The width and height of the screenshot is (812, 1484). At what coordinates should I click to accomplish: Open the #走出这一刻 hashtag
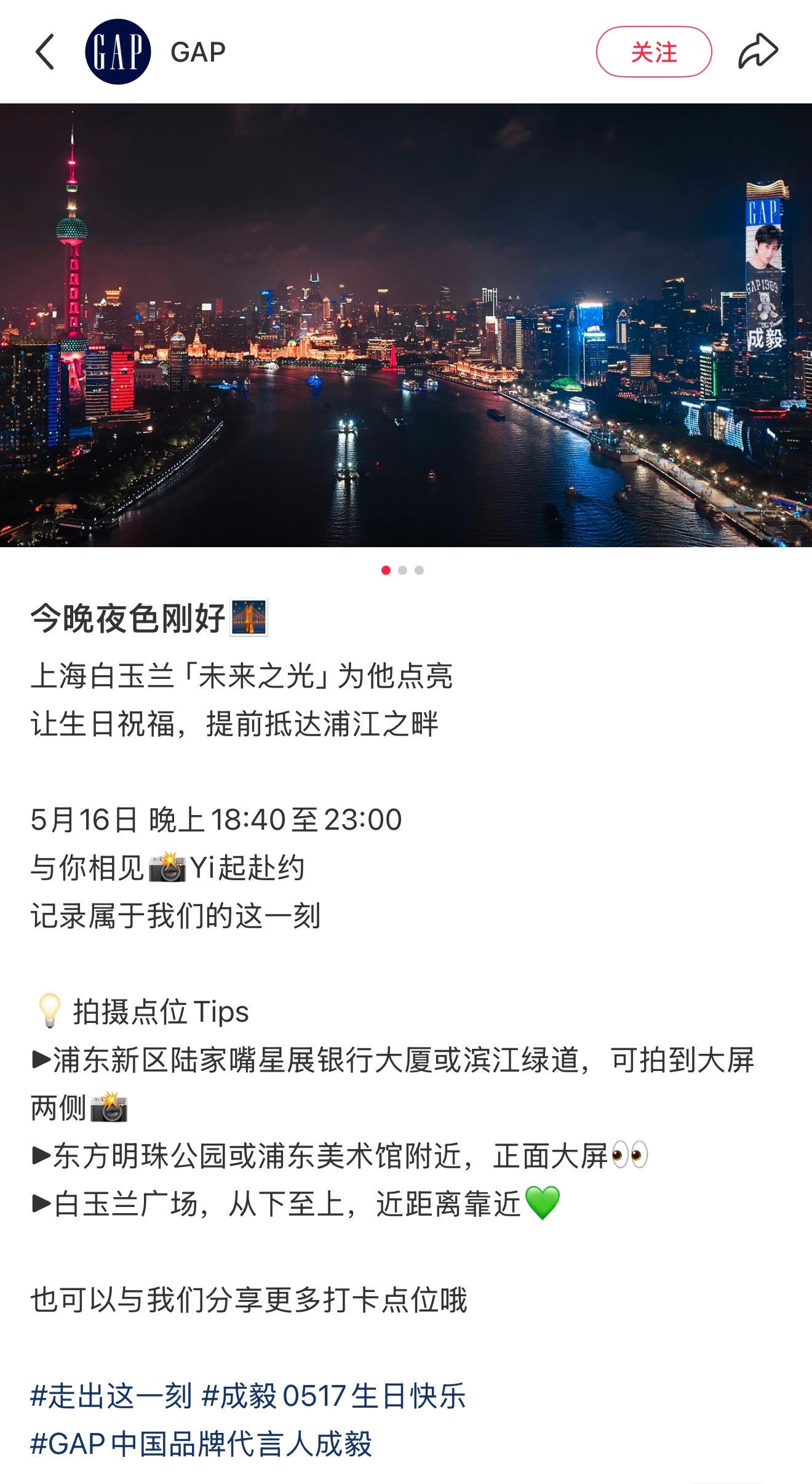pos(111,1396)
